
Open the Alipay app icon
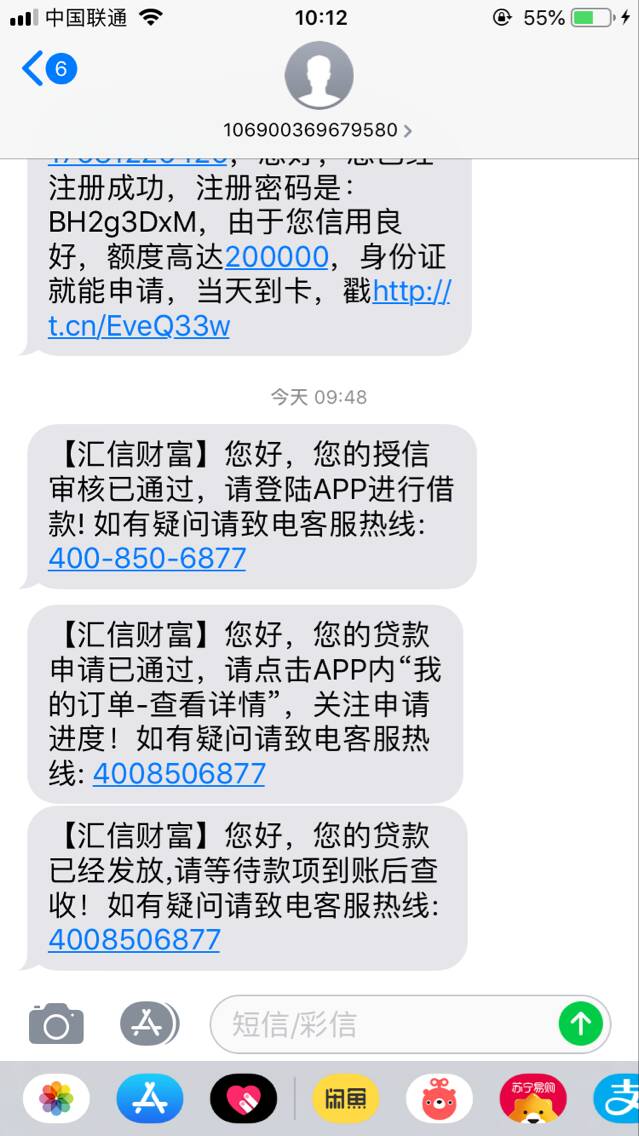617,1098
